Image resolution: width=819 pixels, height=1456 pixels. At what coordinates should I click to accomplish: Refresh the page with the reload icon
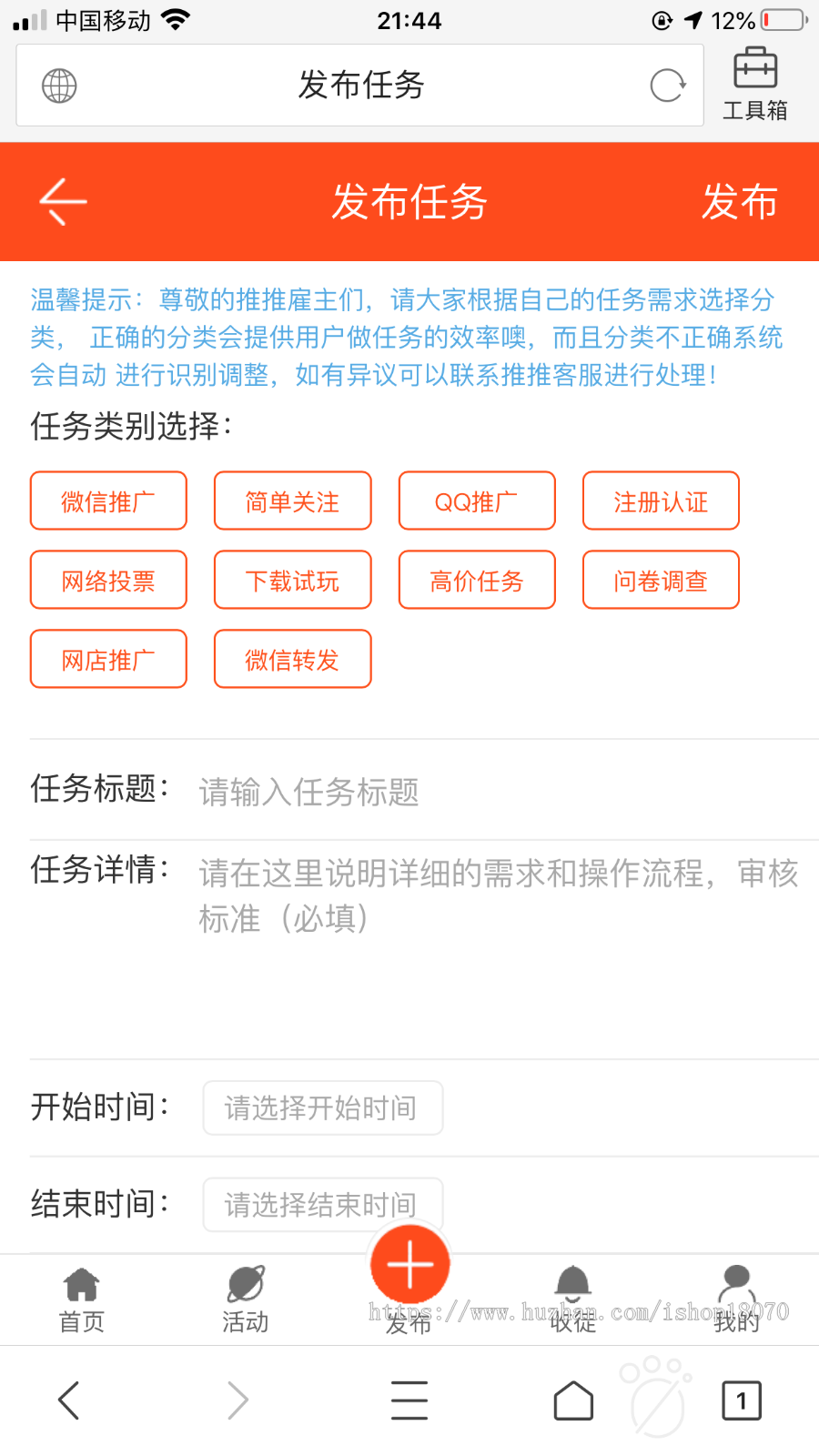668,84
